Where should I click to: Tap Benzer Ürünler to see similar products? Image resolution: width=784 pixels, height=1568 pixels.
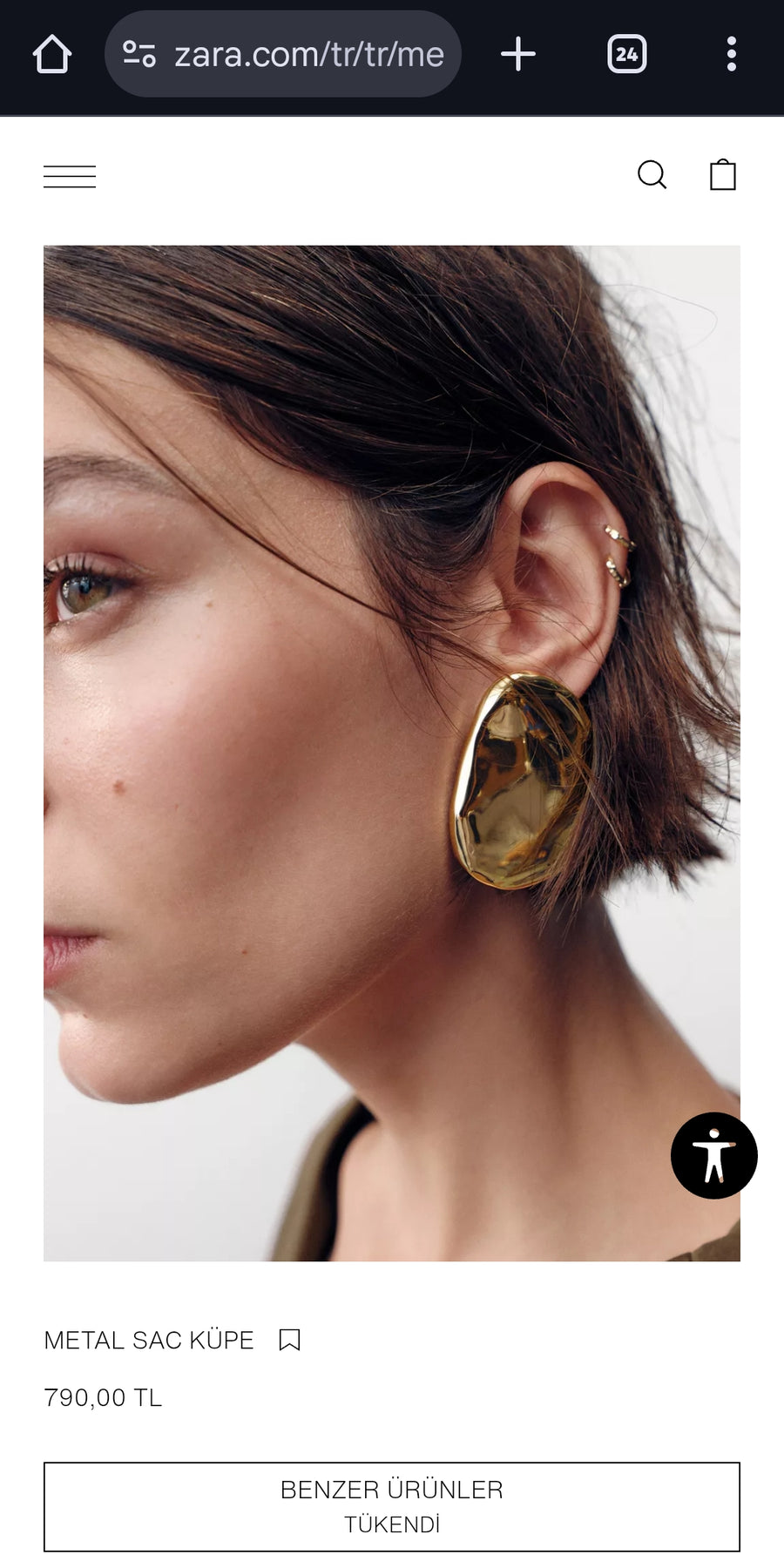[x=392, y=1506]
